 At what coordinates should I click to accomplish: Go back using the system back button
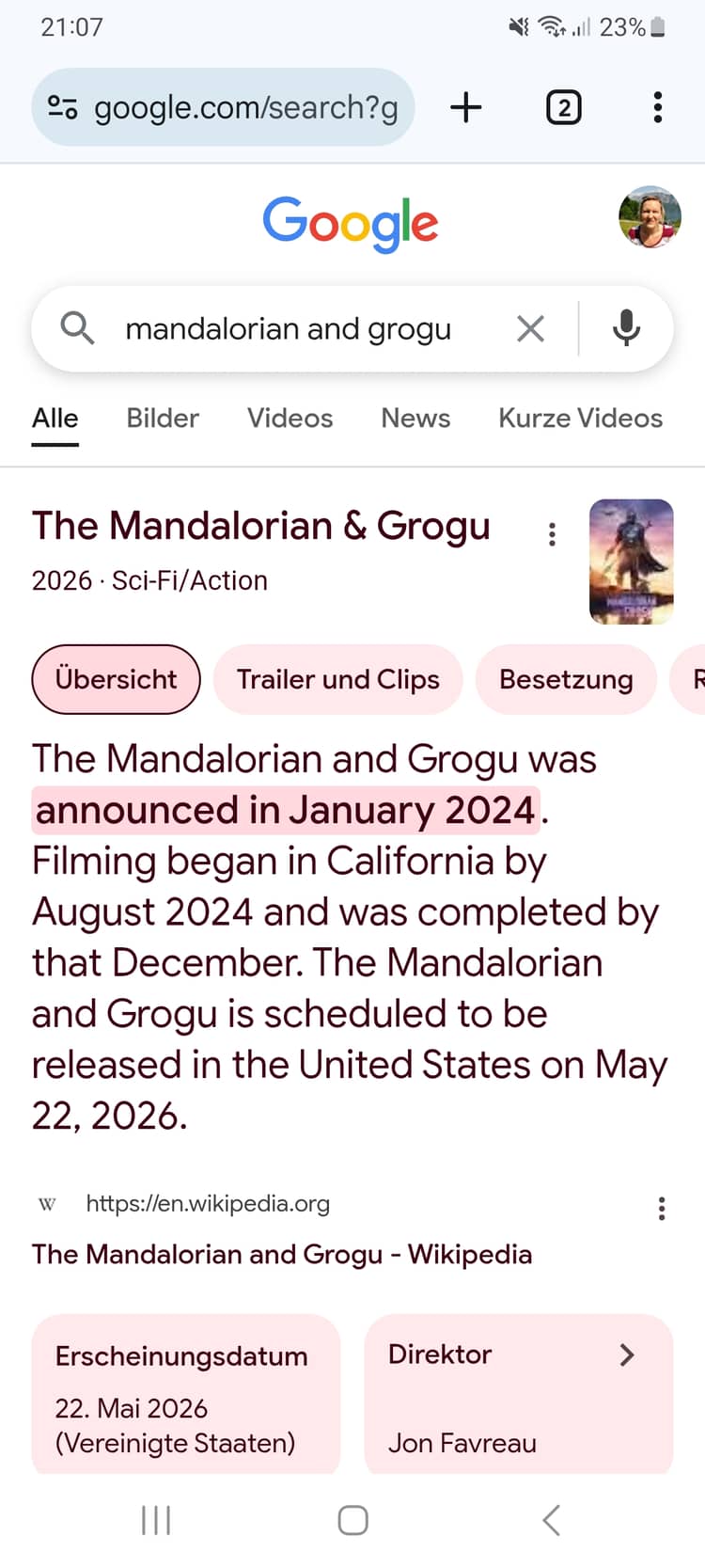click(x=552, y=1520)
